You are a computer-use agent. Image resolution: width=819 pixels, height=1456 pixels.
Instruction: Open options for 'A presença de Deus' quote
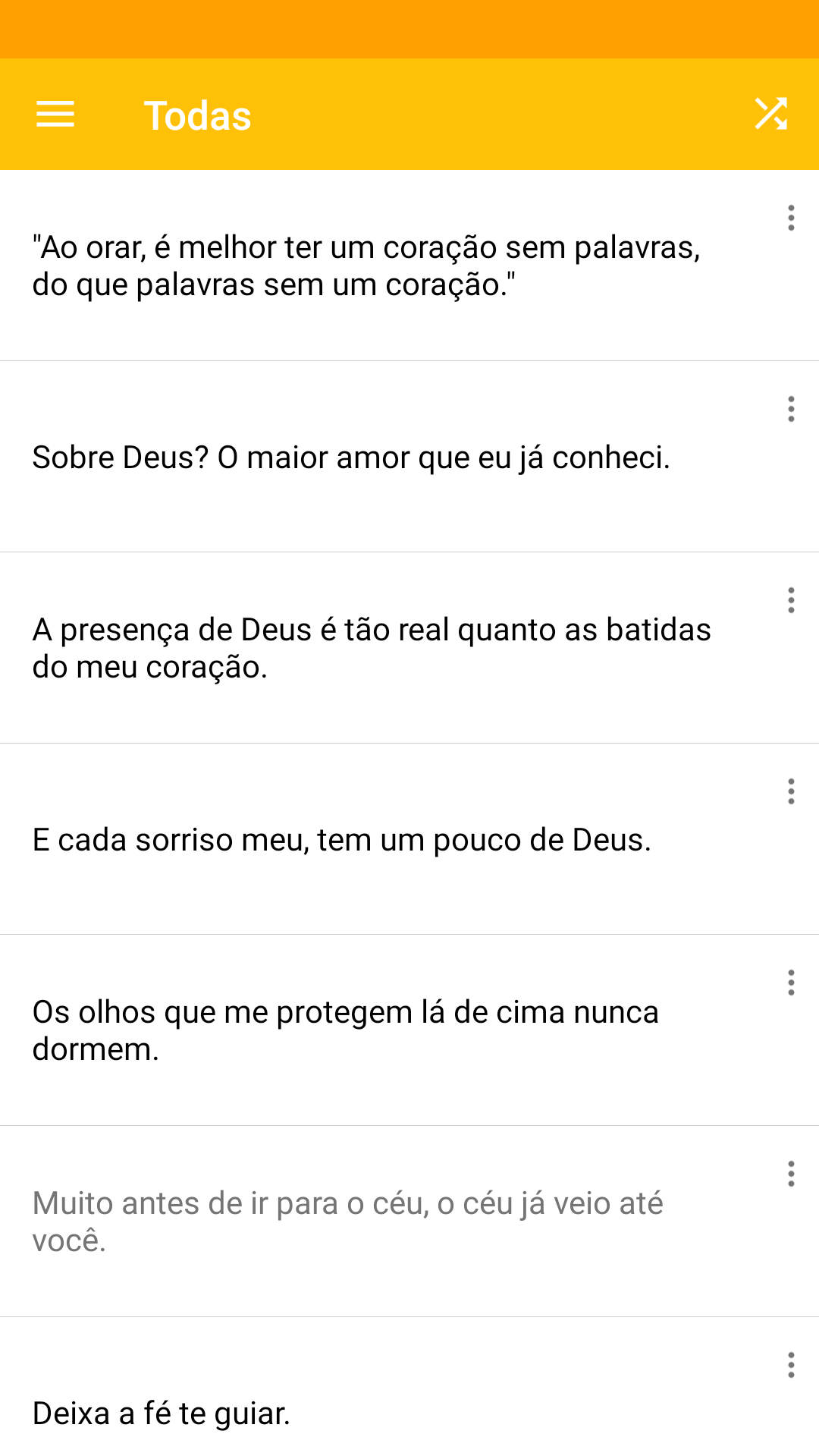790,600
